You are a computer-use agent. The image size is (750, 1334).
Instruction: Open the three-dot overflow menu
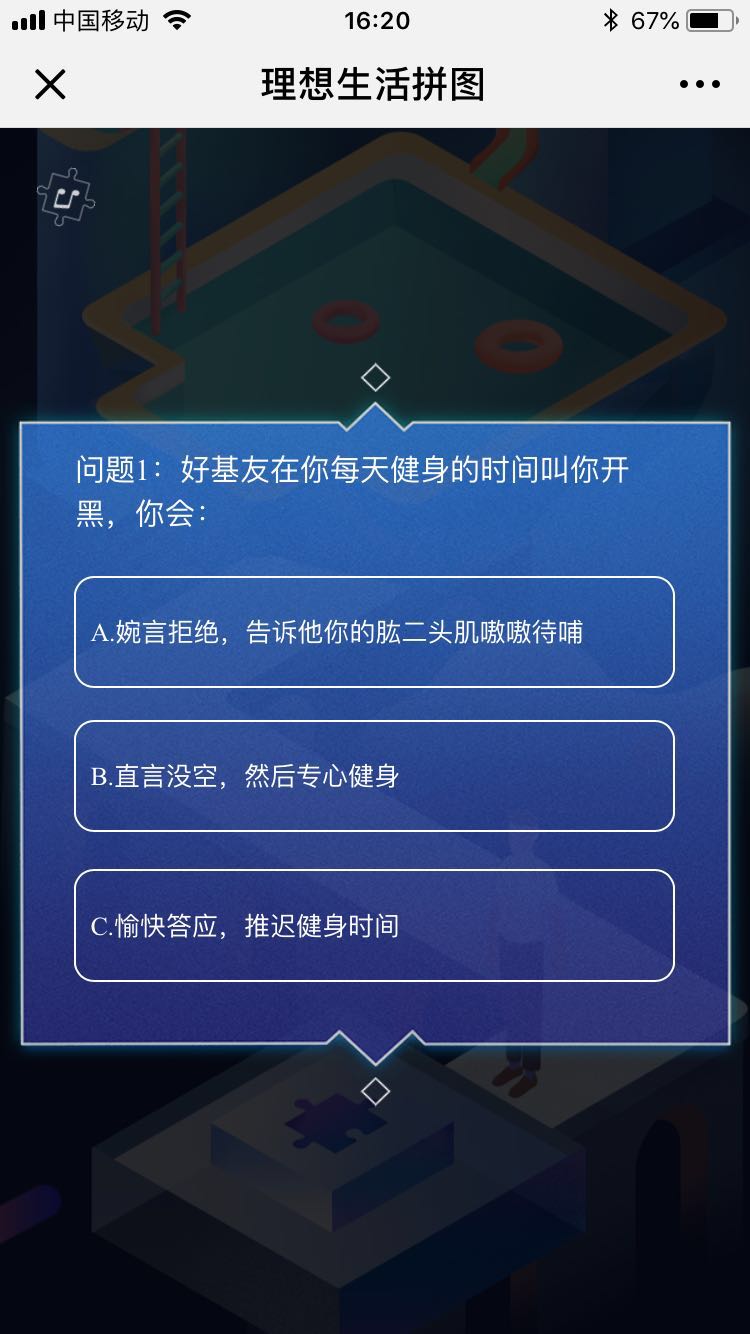click(x=699, y=85)
